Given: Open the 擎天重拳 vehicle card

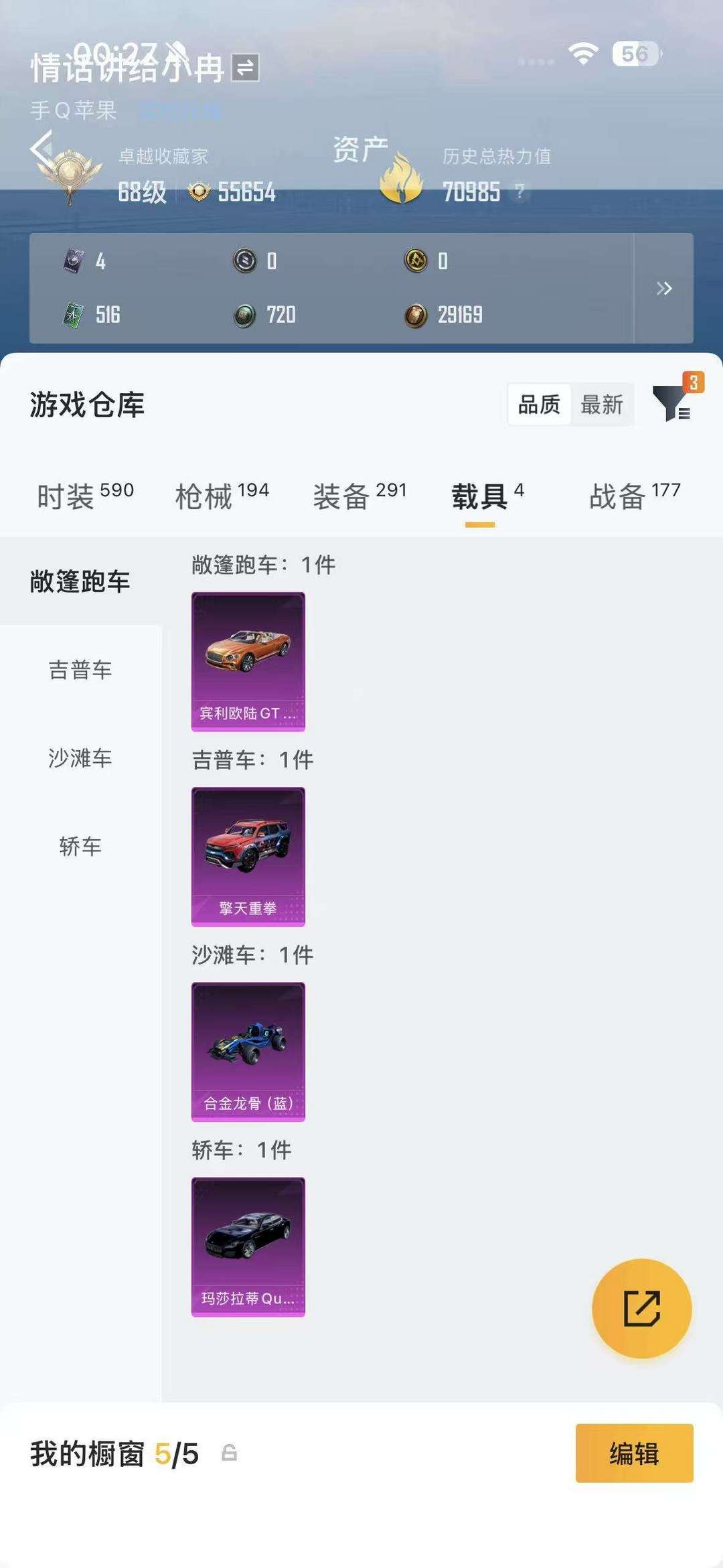Looking at the screenshot, I should tap(248, 856).
